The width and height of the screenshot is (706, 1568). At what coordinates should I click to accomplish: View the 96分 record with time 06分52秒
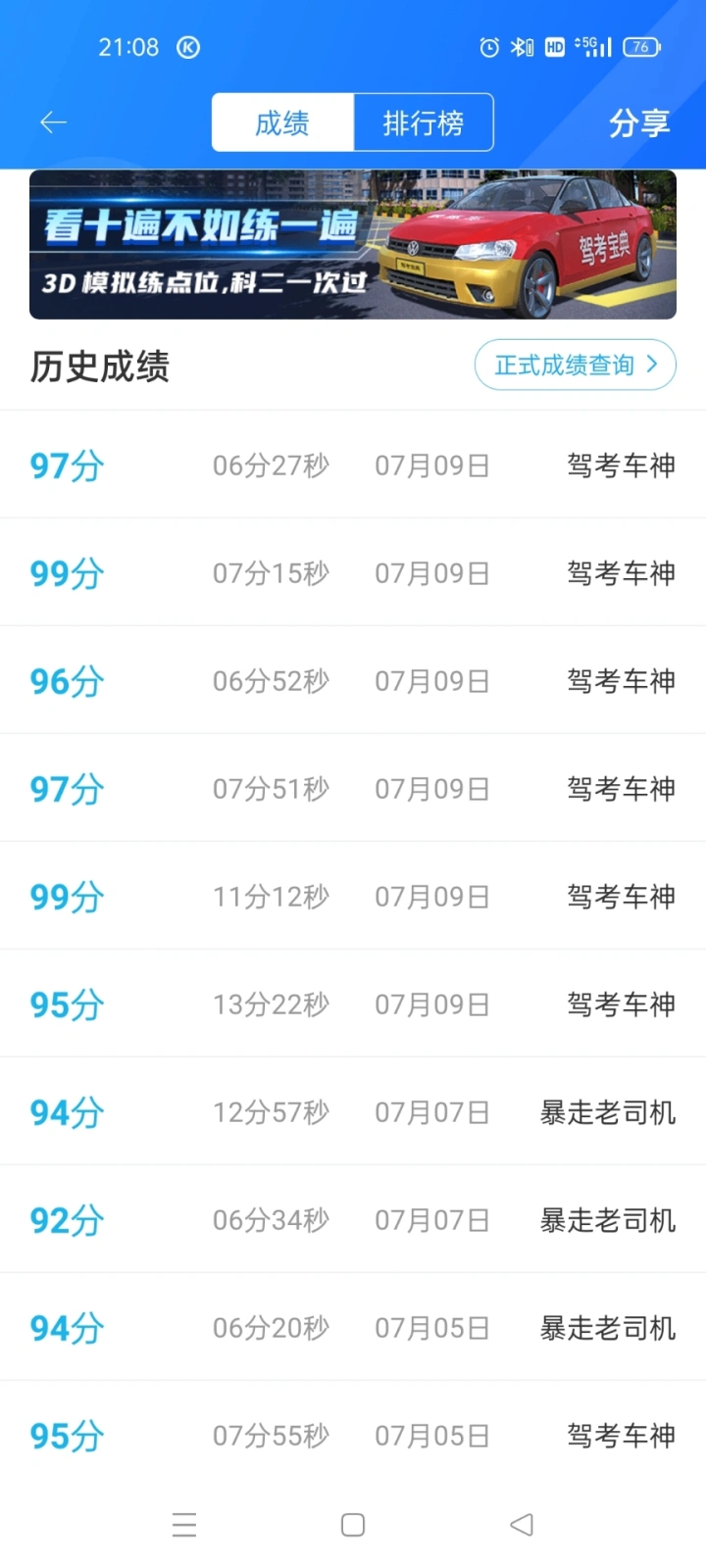(x=353, y=681)
